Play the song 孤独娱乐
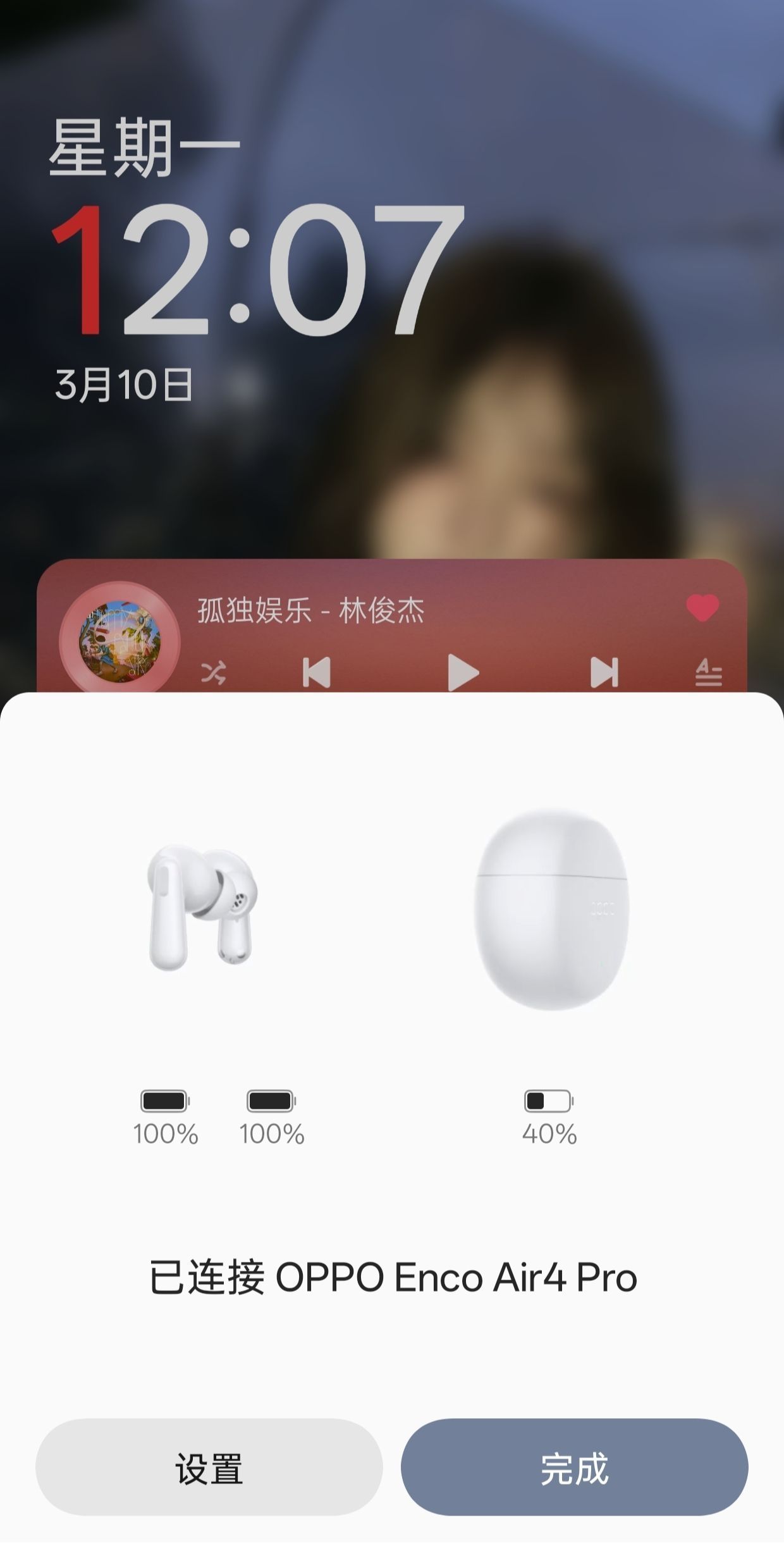 [463, 672]
